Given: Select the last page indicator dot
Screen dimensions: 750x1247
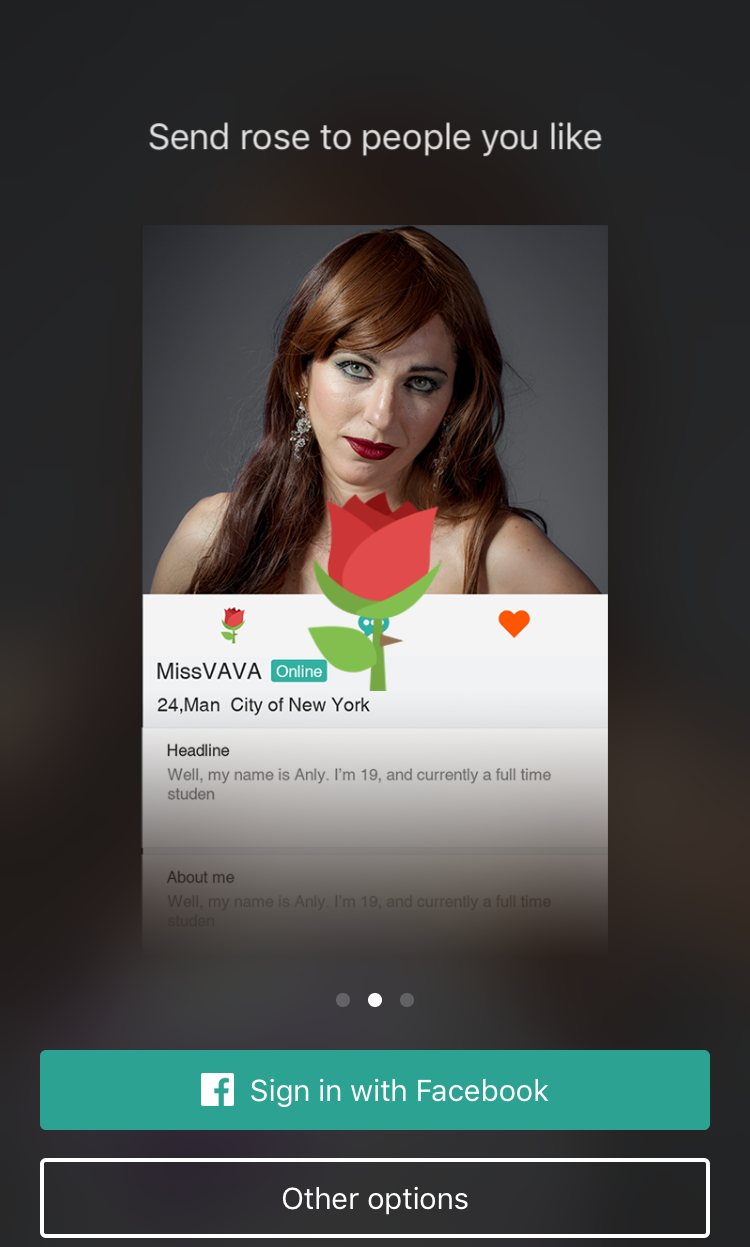Looking at the screenshot, I should pyautogui.click(x=407, y=1000).
